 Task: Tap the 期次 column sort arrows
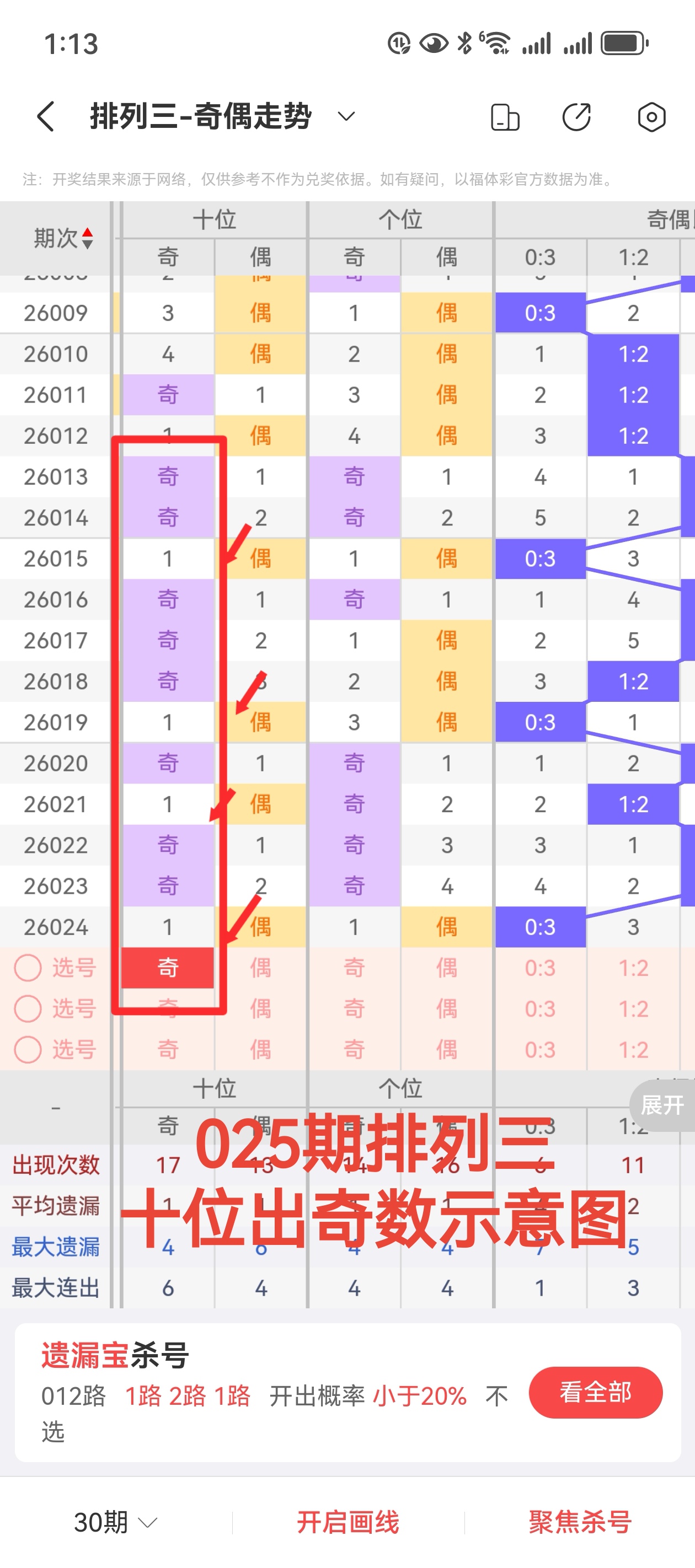coord(87,239)
